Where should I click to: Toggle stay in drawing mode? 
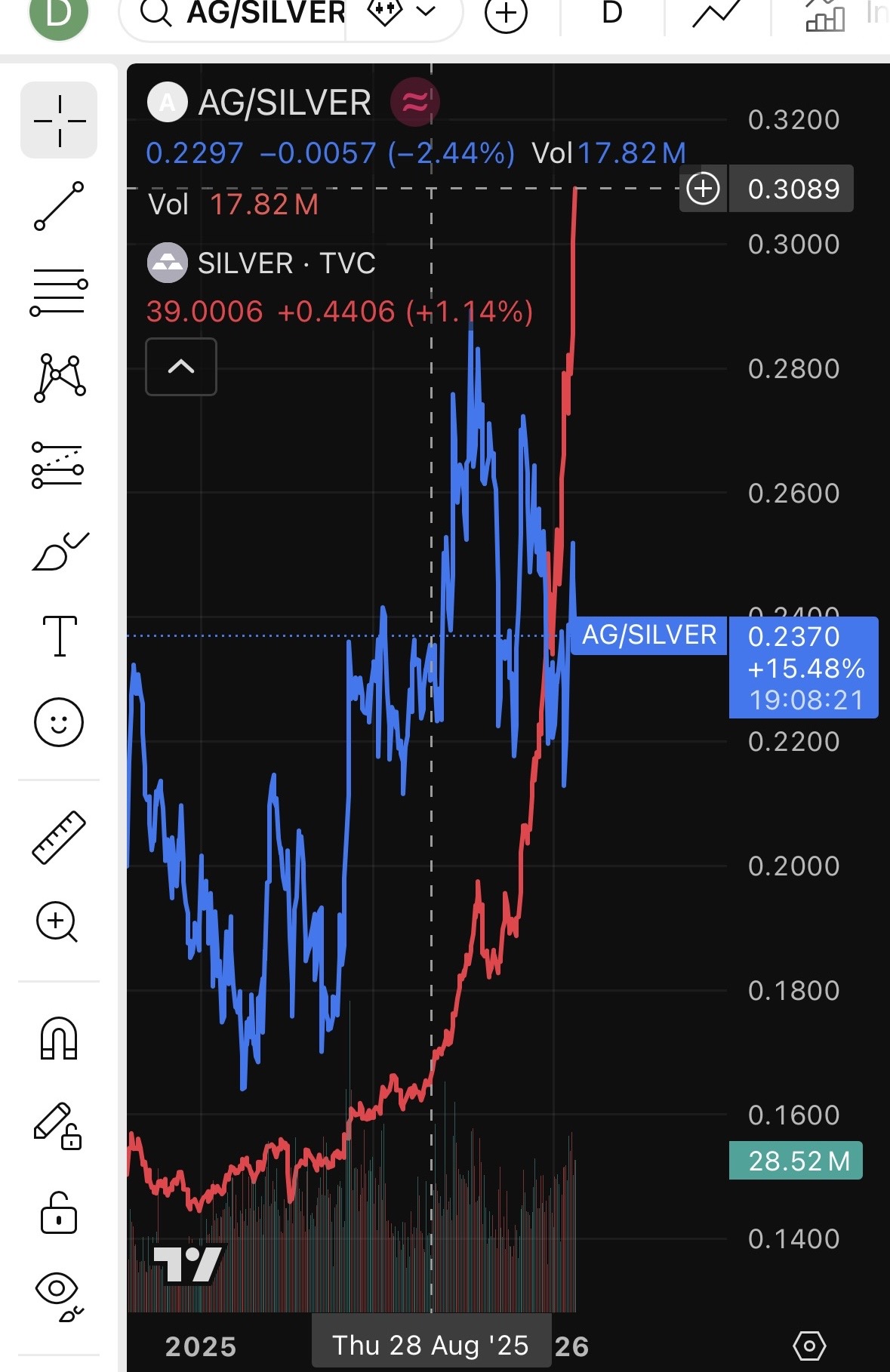coord(57,1126)
